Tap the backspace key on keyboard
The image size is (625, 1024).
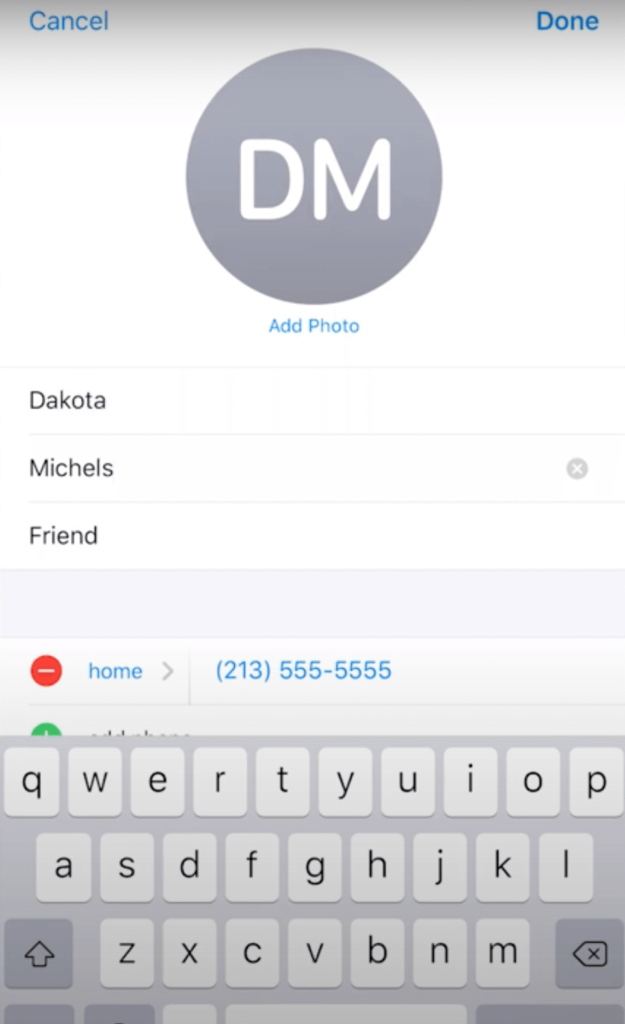tap(590, 953)
